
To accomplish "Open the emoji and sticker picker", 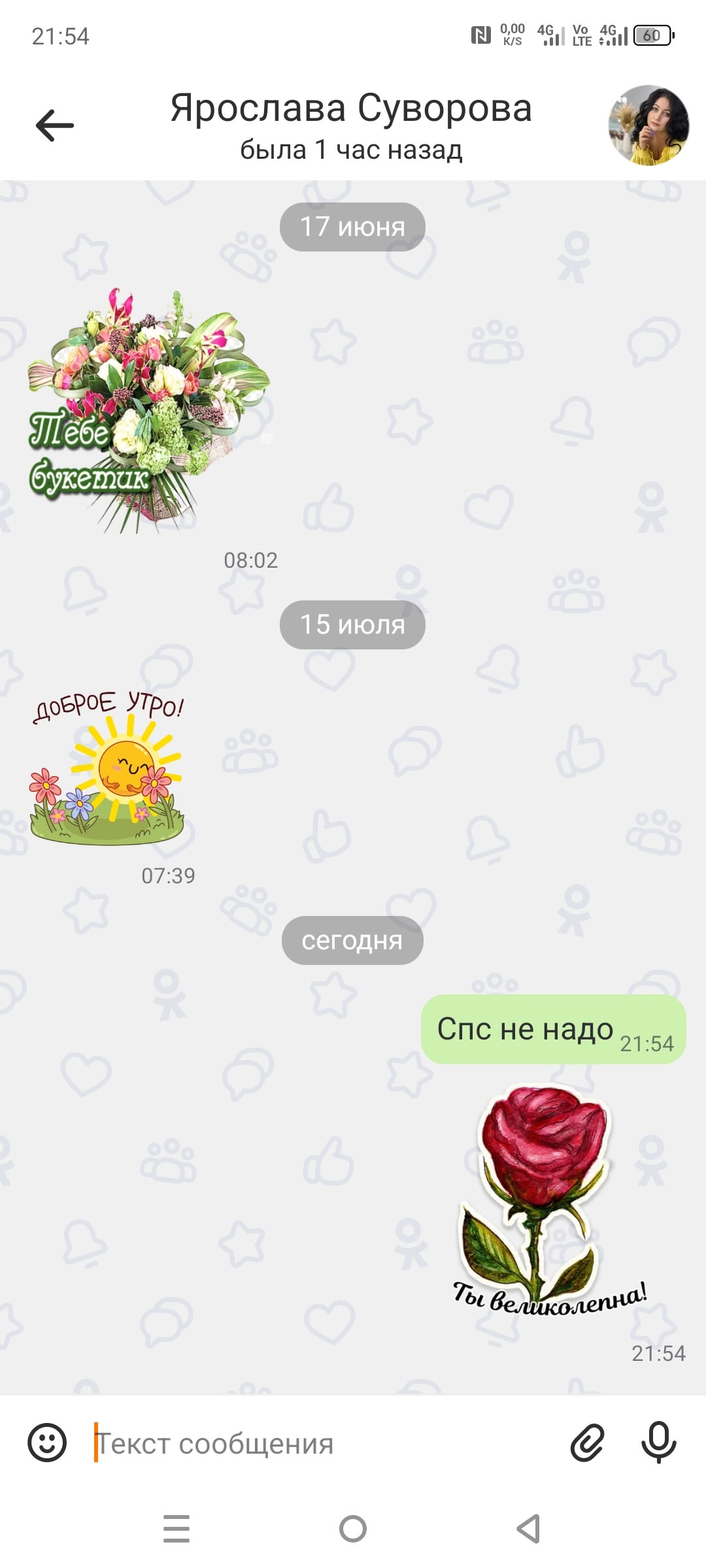I will (x=47, y=1443).
